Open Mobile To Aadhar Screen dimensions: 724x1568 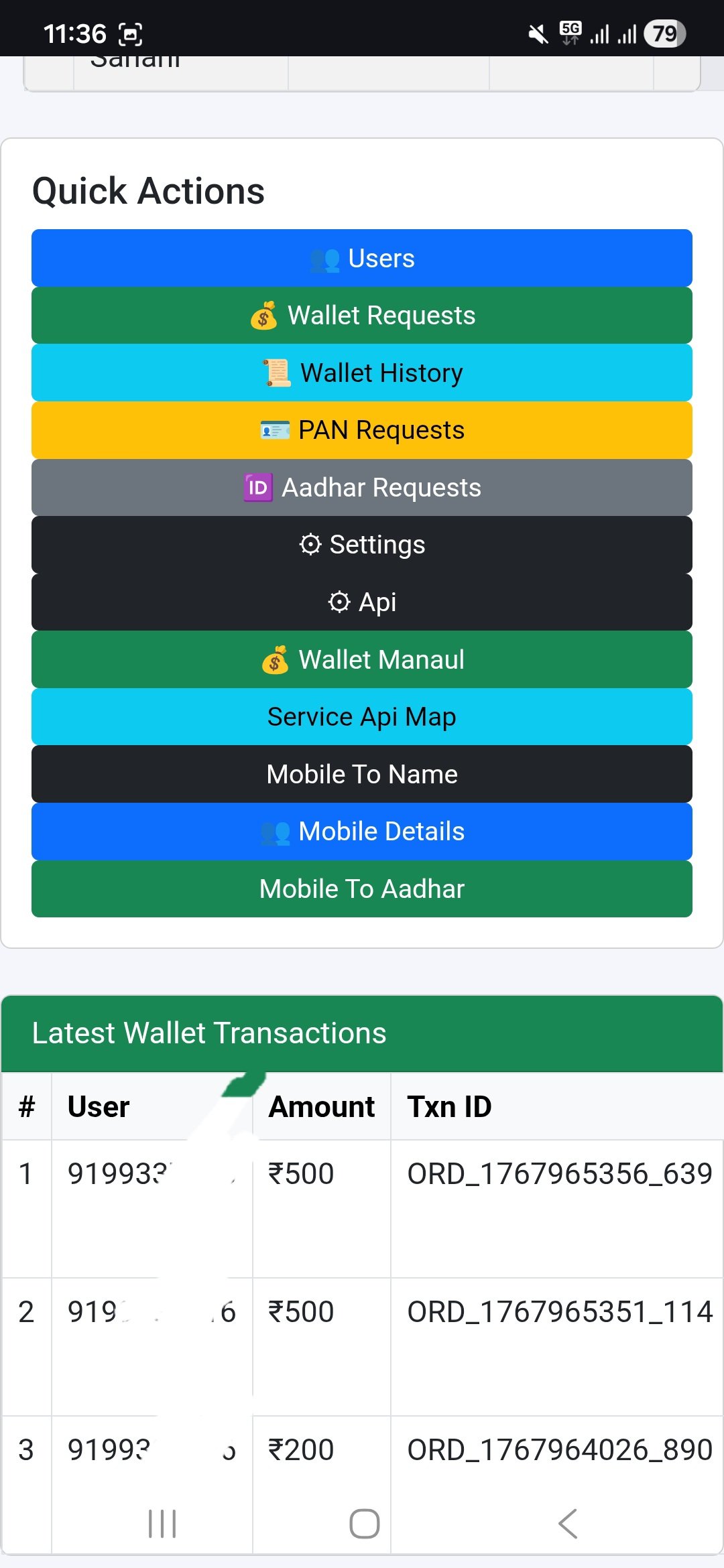pyautogui.click(x=362, y=889)
